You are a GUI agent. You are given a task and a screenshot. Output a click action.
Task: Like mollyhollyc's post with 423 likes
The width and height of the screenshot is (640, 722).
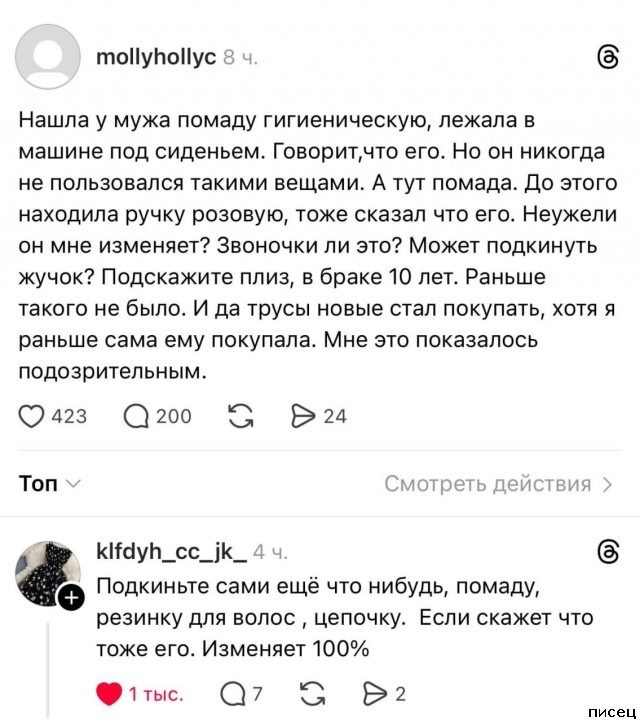(32, 416)
